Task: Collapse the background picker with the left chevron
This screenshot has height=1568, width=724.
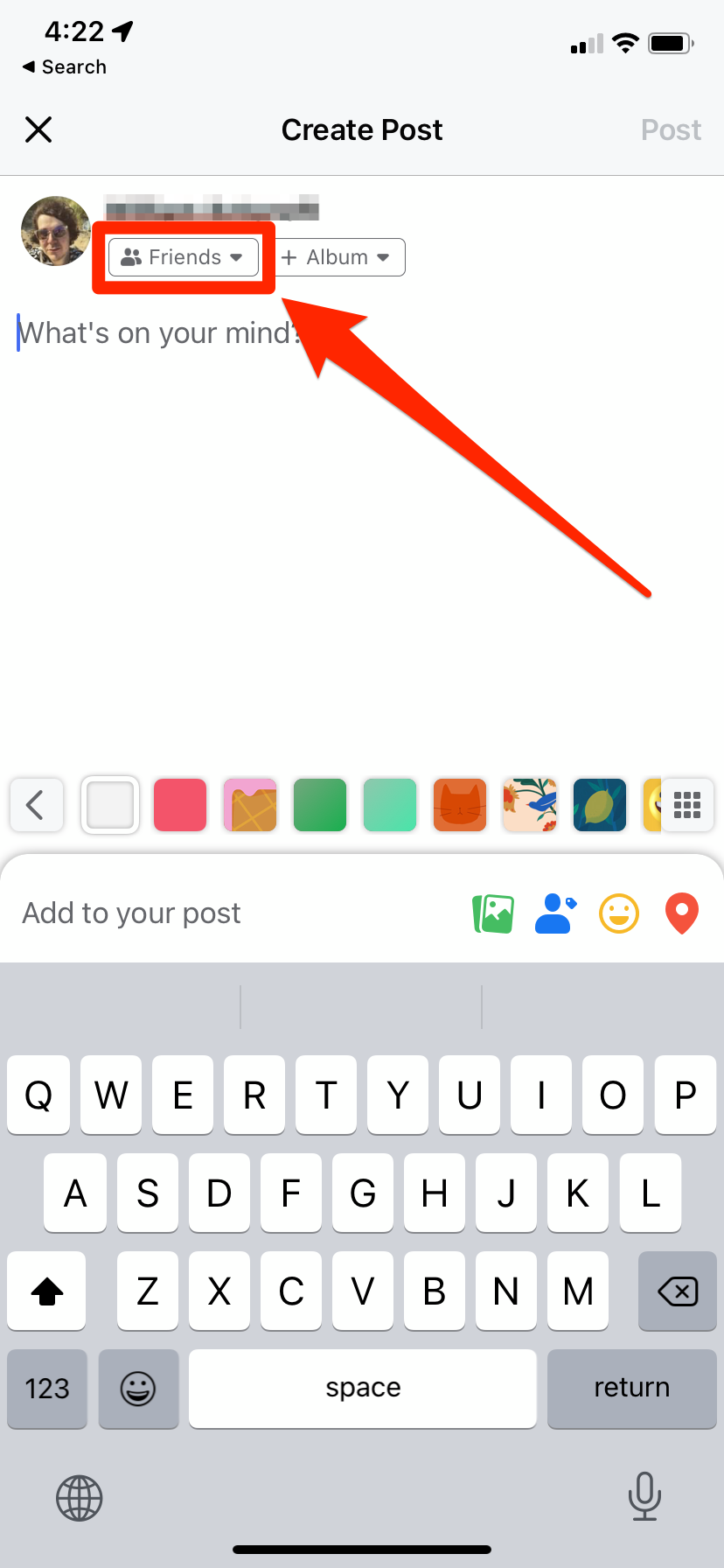Action: click(x=36, y=804)
